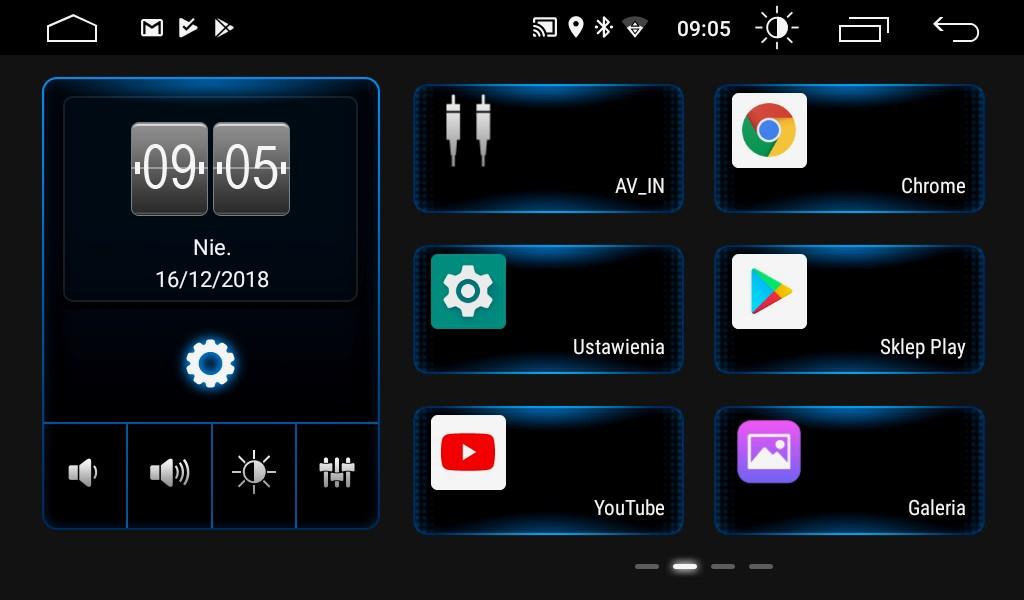Open the AV_IN app tile
The width and height of the screenshot is (1024, 600).
[x=548, y=148]
